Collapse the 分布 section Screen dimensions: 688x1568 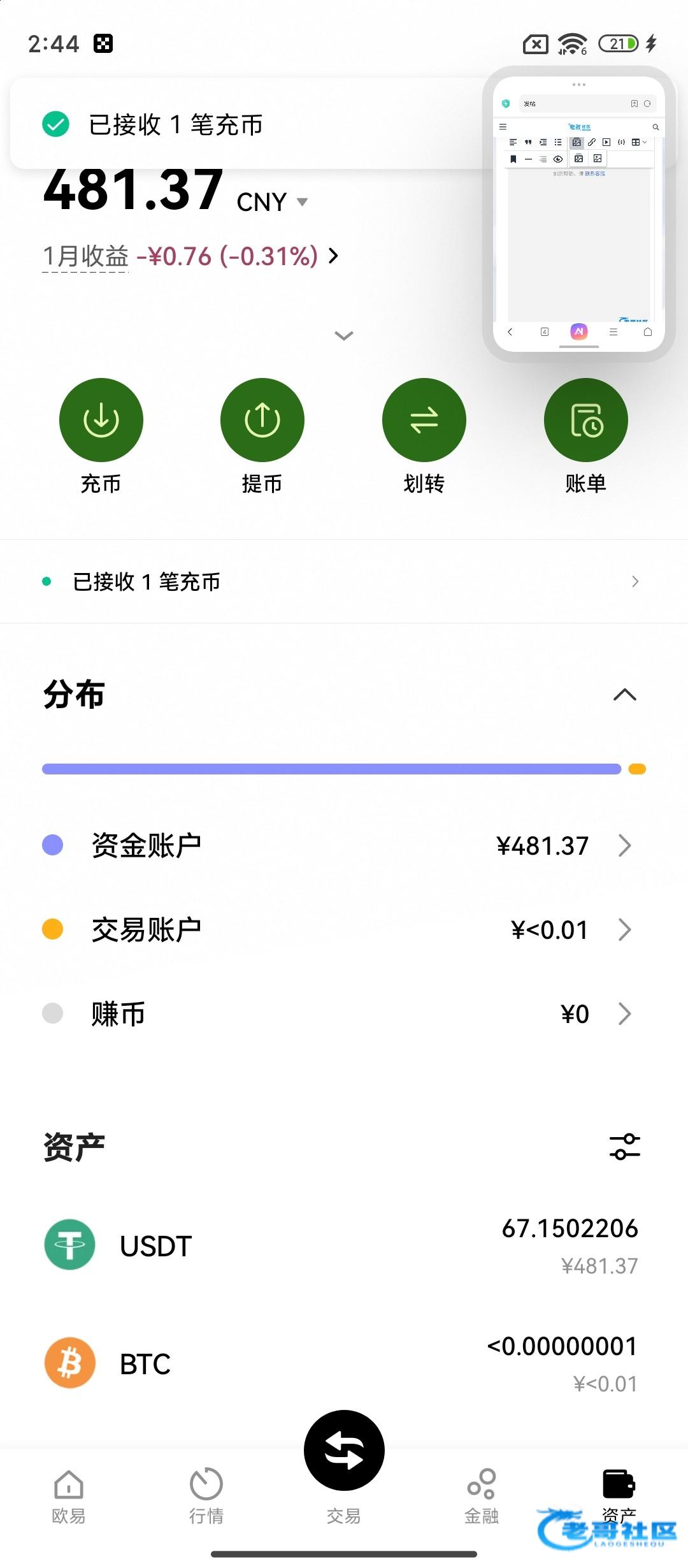click(x=624, y=695)
